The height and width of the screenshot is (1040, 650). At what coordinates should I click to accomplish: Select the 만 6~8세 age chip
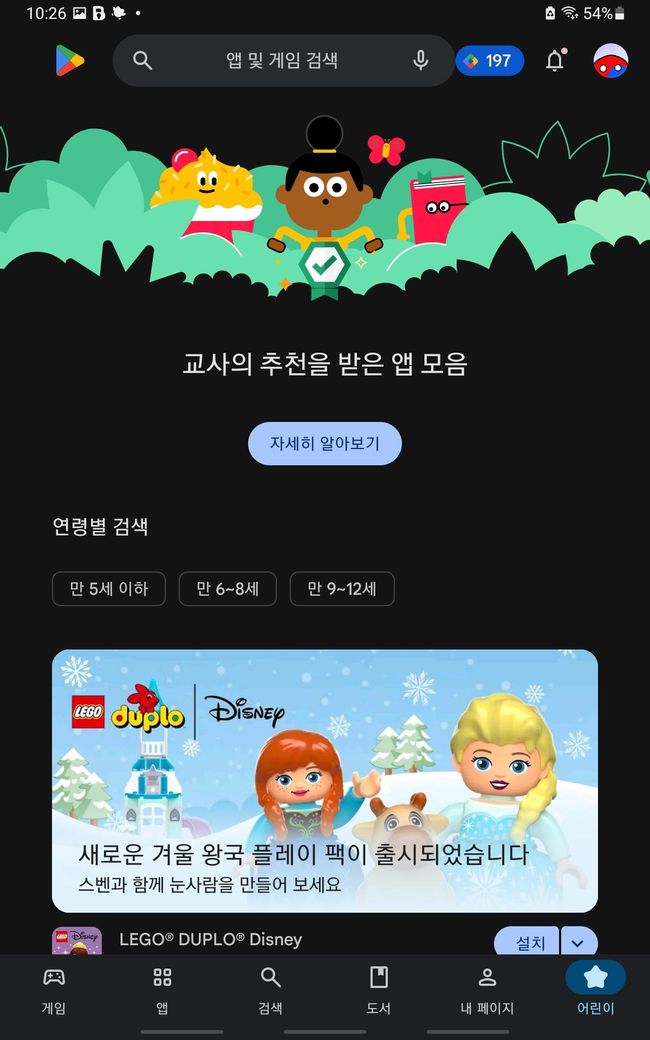(227, 589)
